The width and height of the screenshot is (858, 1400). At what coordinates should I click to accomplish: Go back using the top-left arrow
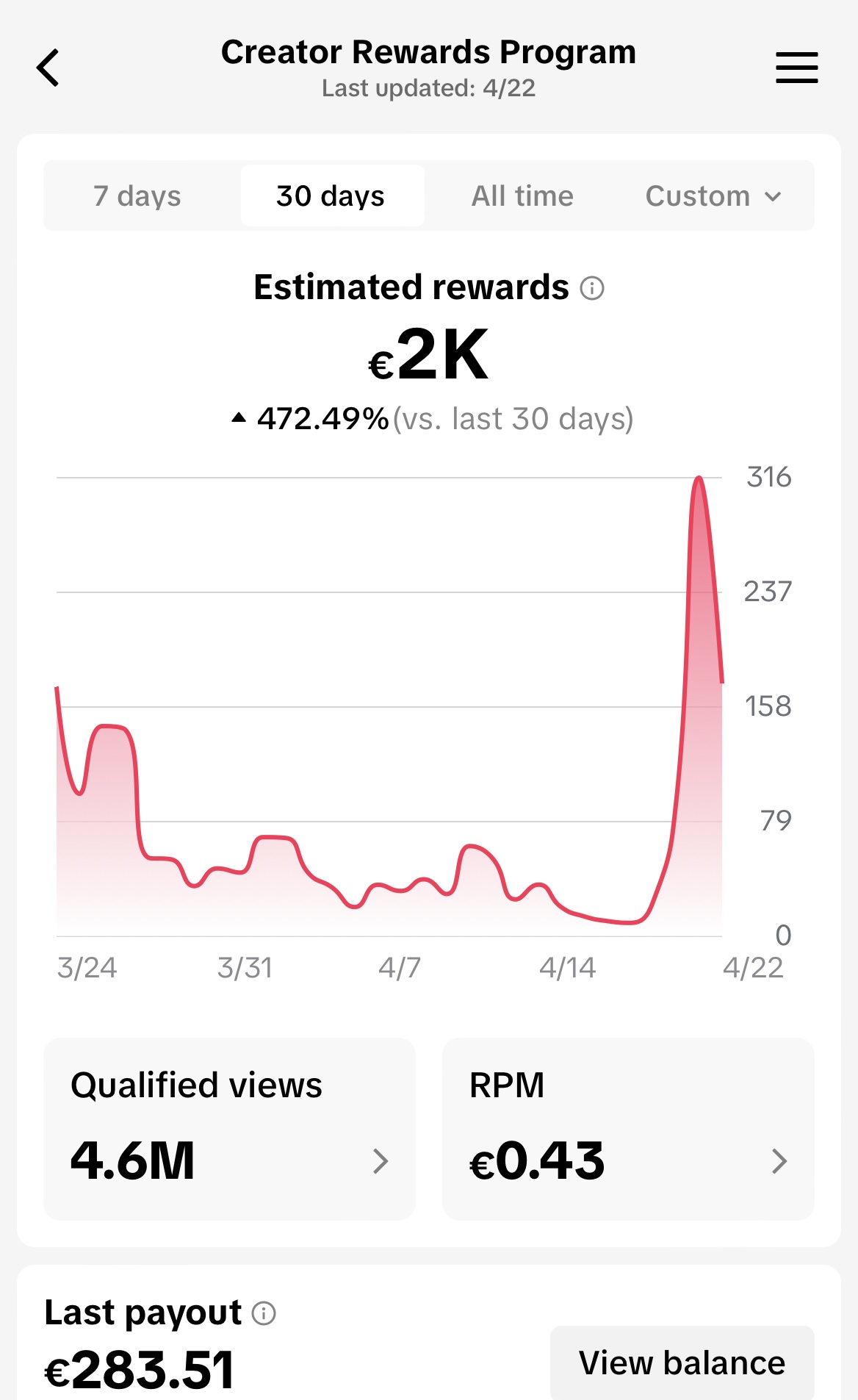[x=48, y=68]
